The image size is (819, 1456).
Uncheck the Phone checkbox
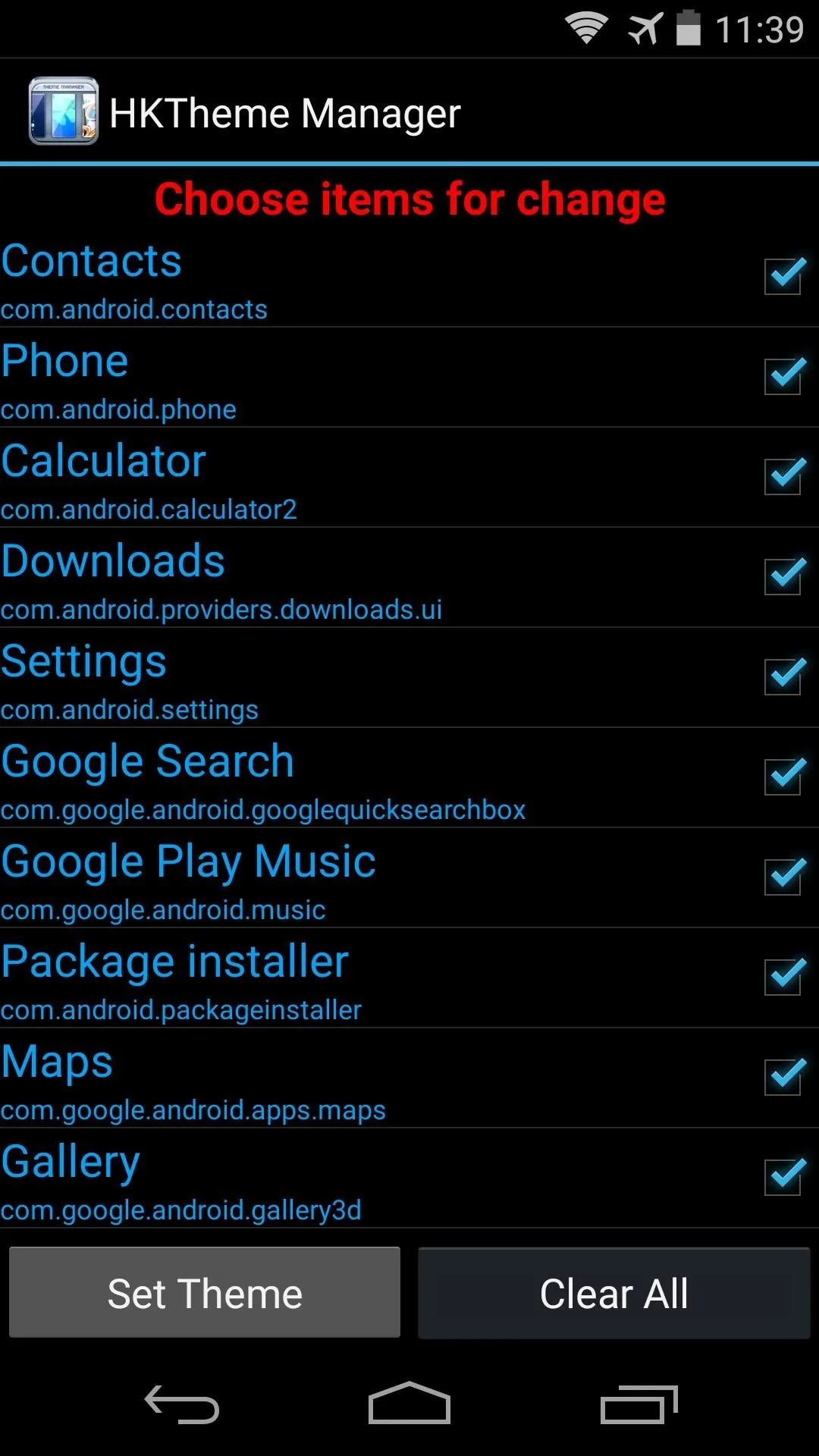(x=784, y=376)
